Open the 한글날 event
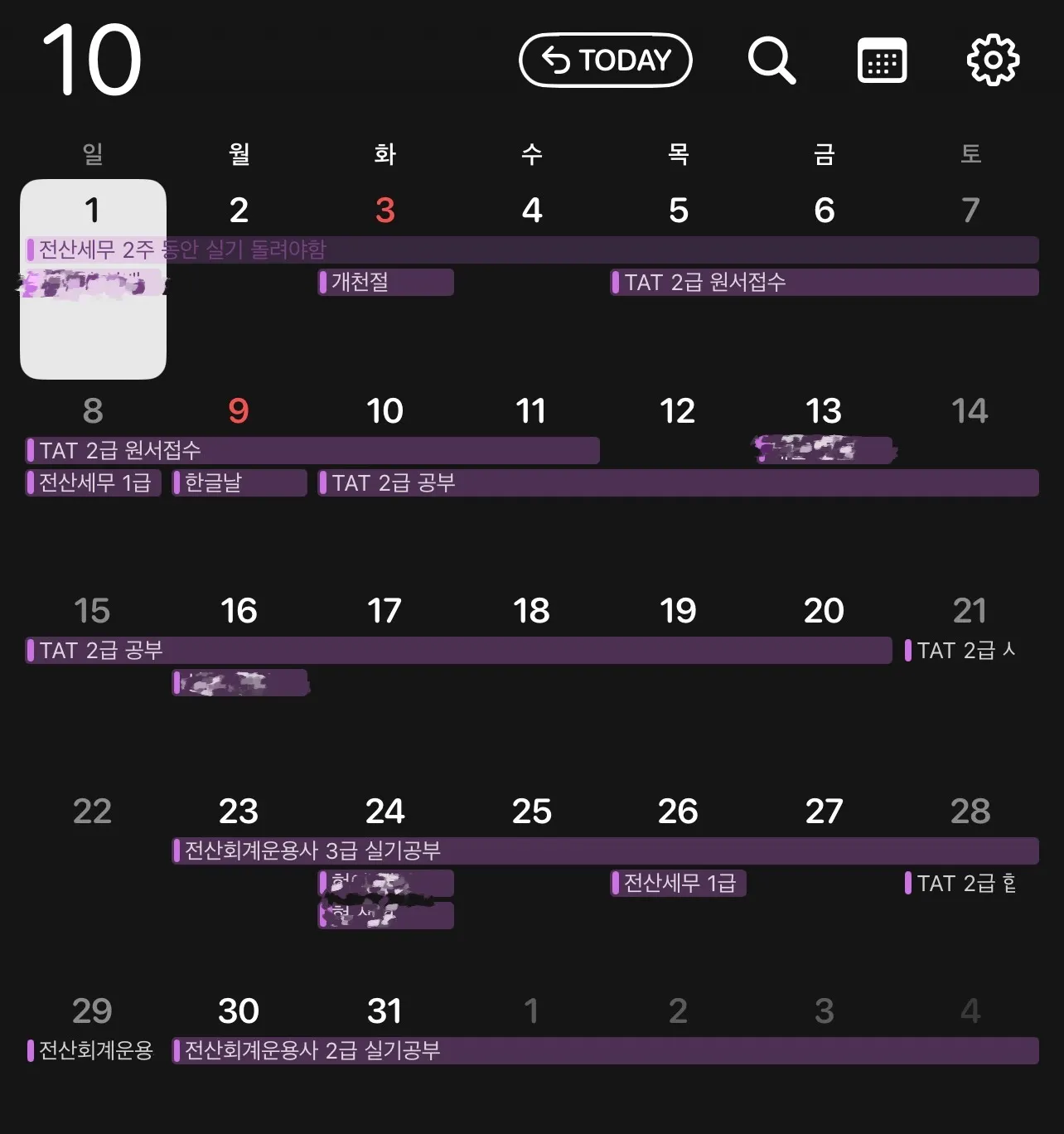The height and width of the screenshot is (1134, 1064). click(x=239, y=482)
